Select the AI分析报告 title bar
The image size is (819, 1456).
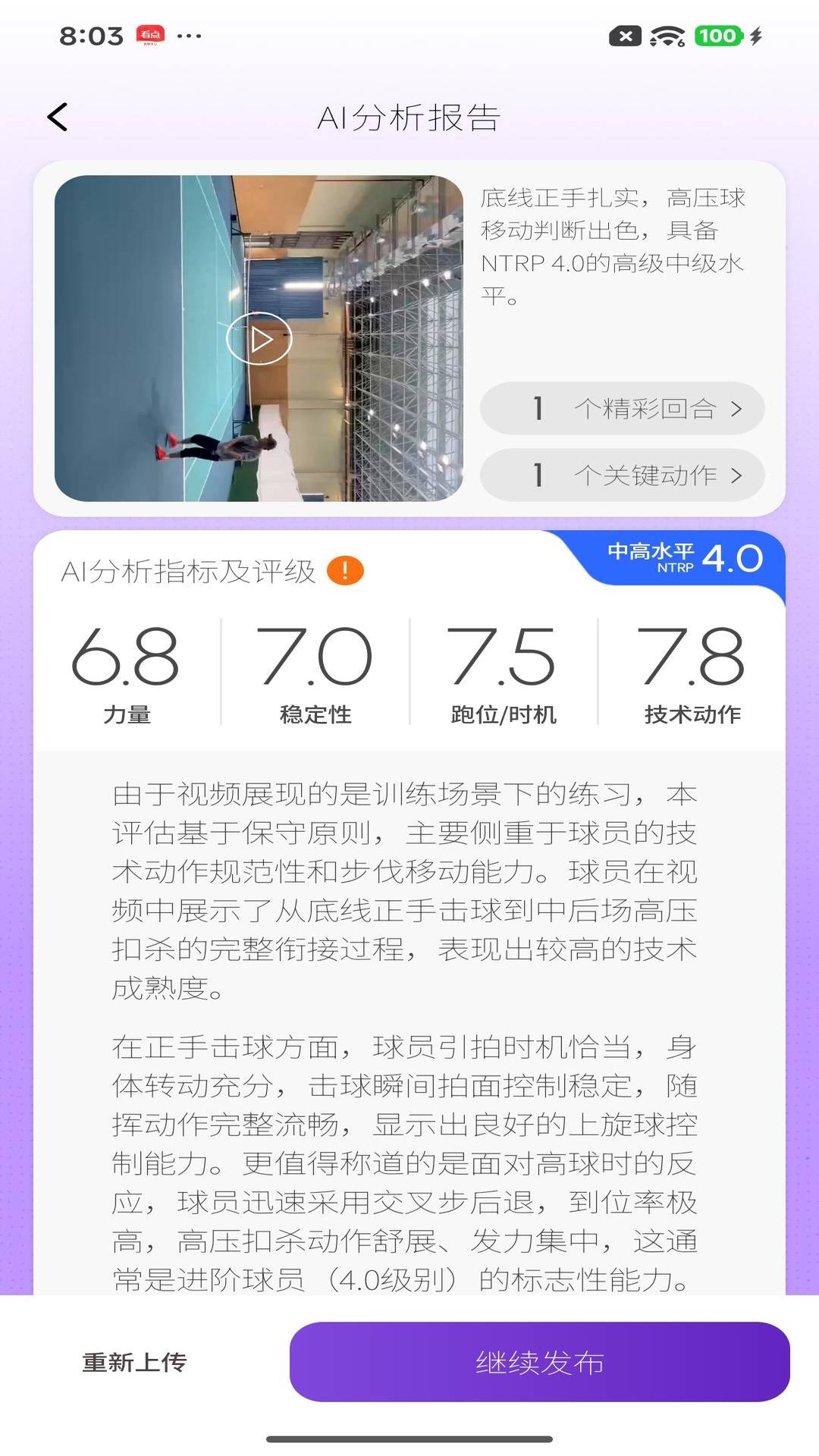pyautogui.click(x=409, y=117)
